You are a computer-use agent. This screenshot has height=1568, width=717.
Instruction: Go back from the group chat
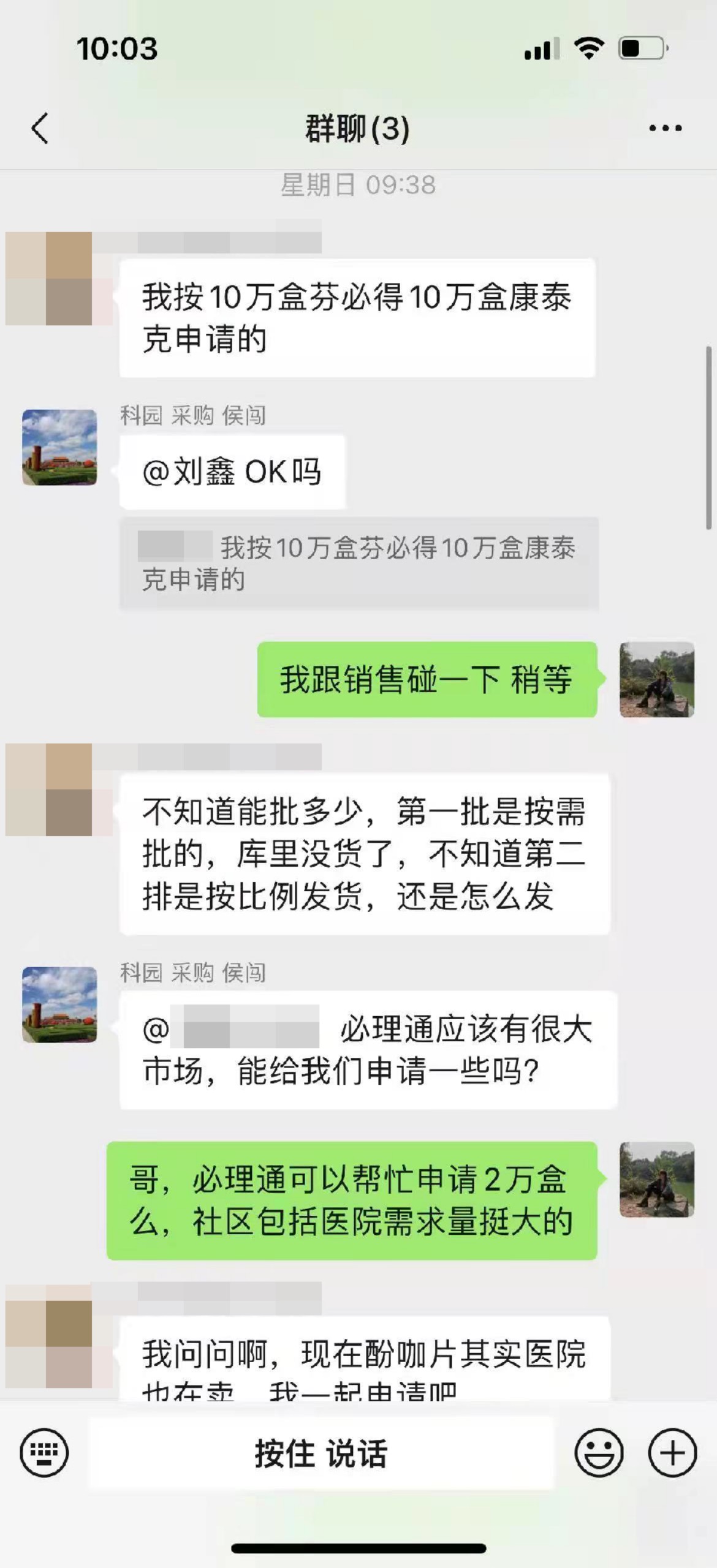pyautogui.click(x=40, y=129)
